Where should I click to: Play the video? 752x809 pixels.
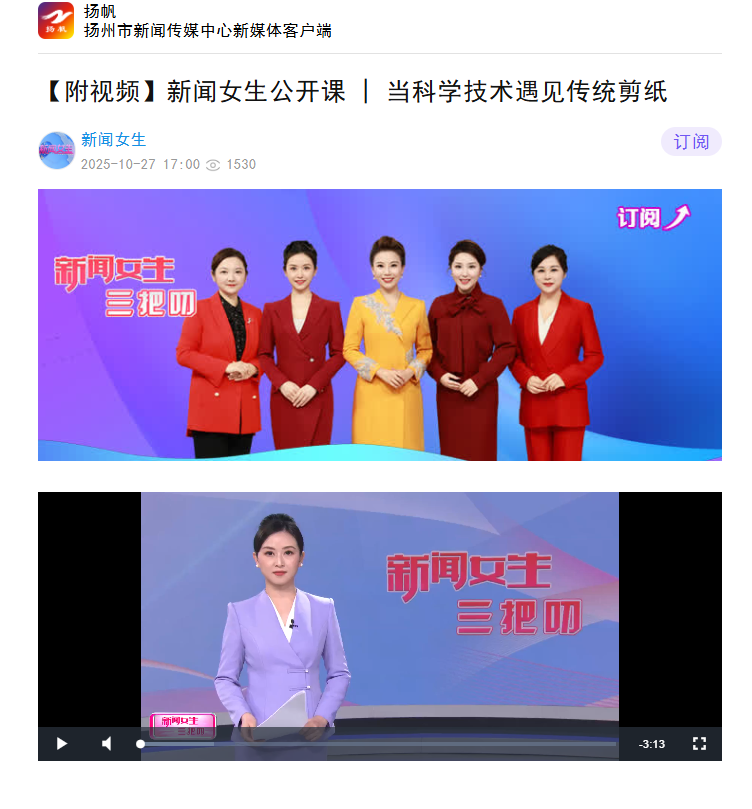[62, 743]
